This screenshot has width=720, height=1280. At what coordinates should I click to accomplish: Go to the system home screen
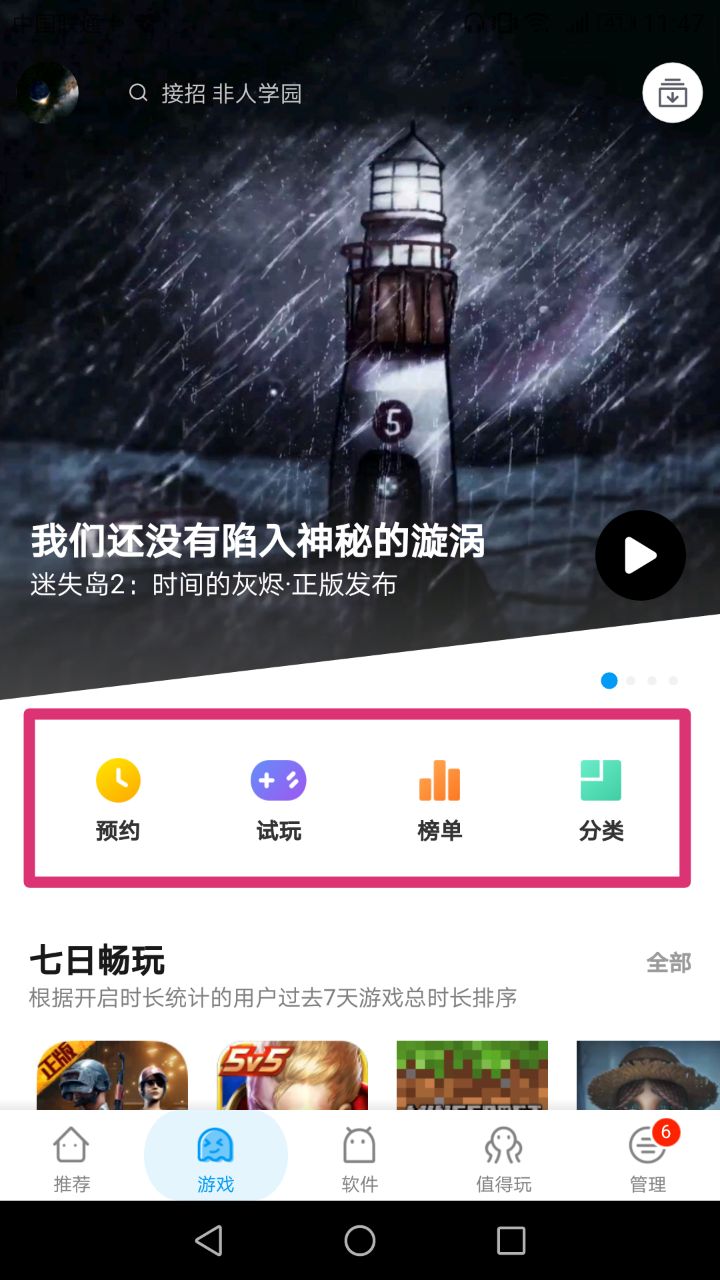click(x=360, y=1241)
